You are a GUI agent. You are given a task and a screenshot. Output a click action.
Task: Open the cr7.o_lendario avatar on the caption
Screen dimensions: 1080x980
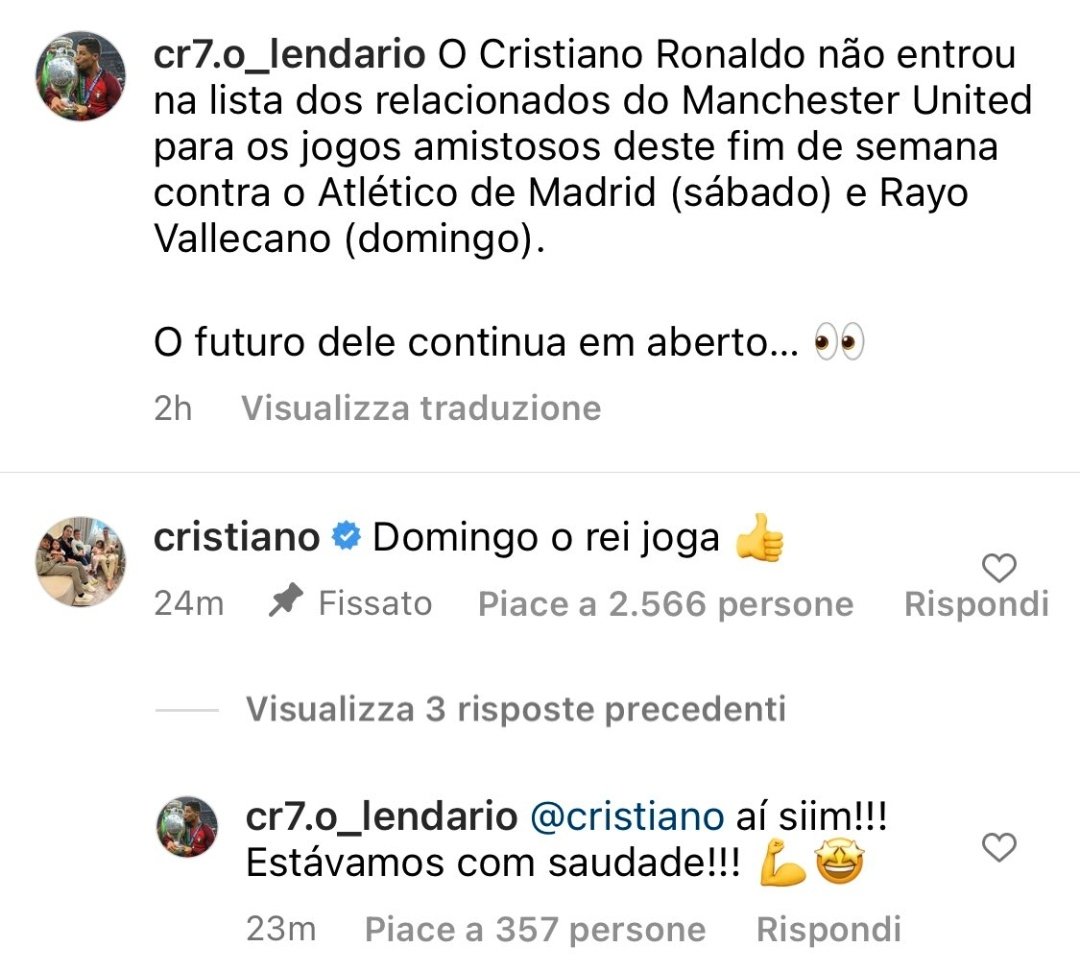point(80,76)
